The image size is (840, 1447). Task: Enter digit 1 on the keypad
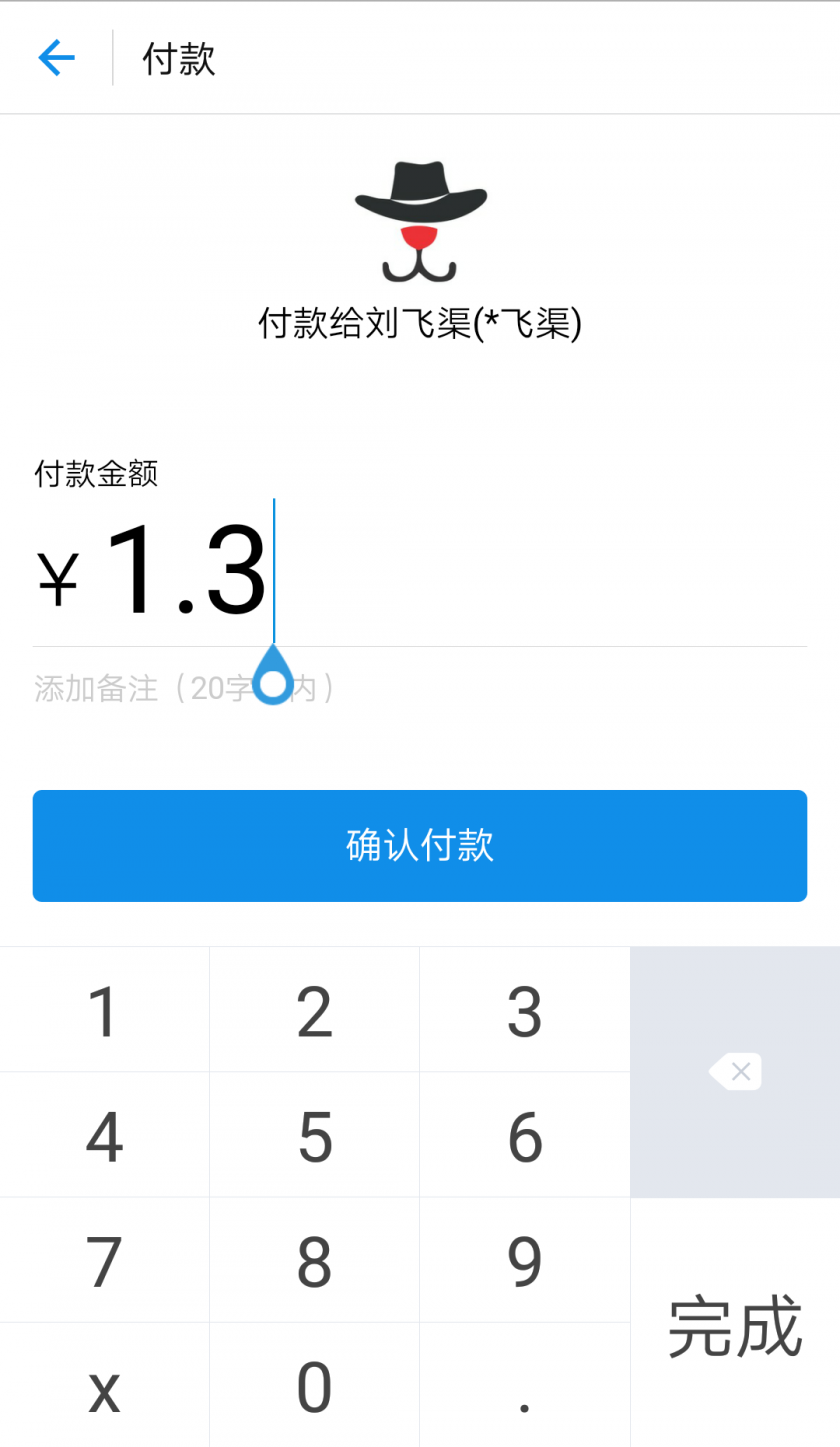[104, 1010]
